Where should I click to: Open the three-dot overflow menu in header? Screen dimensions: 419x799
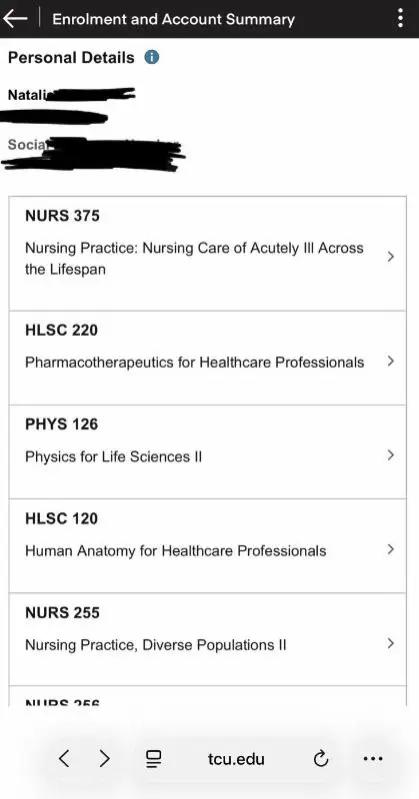point(401,18)
